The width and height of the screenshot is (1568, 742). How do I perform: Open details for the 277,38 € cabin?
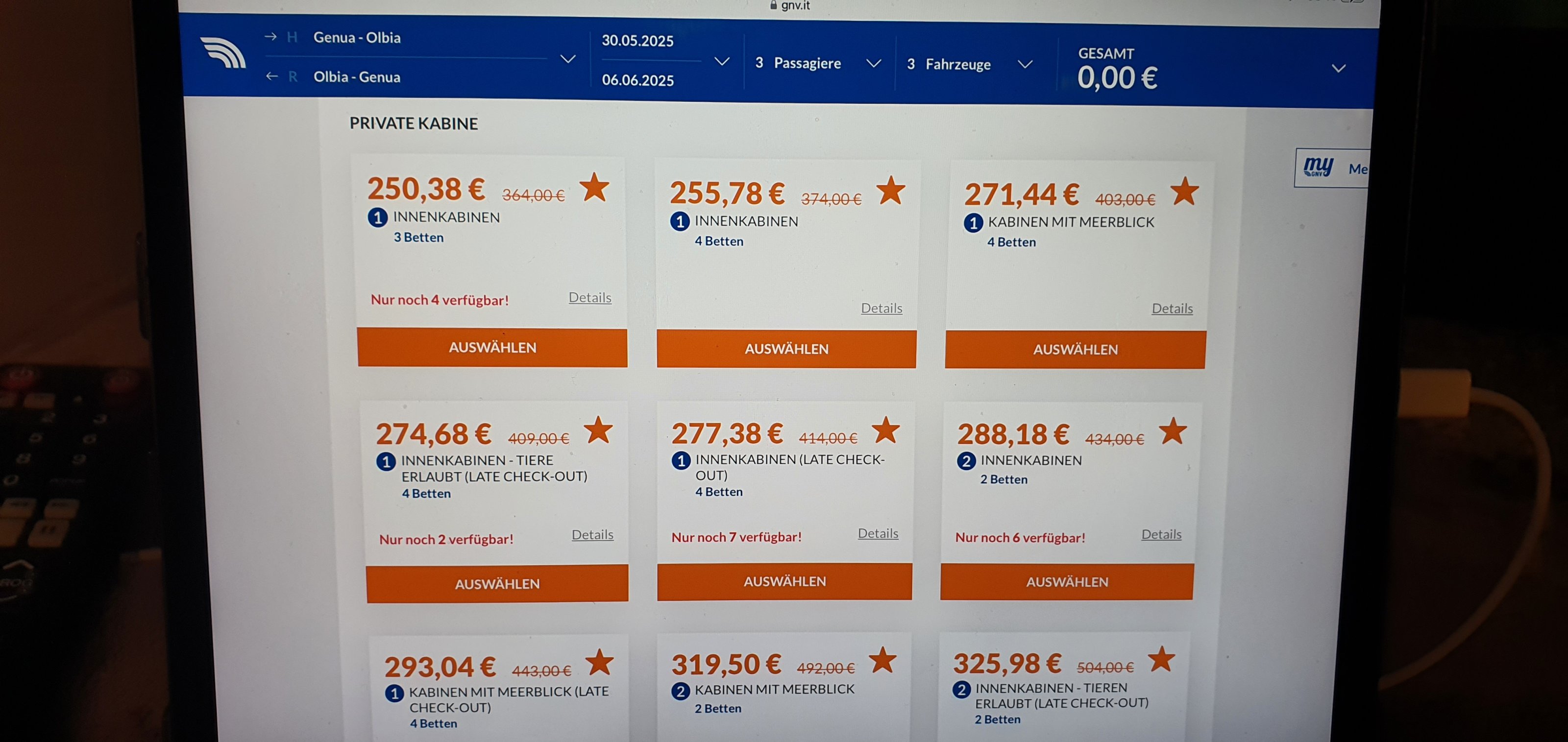[877, 533]
